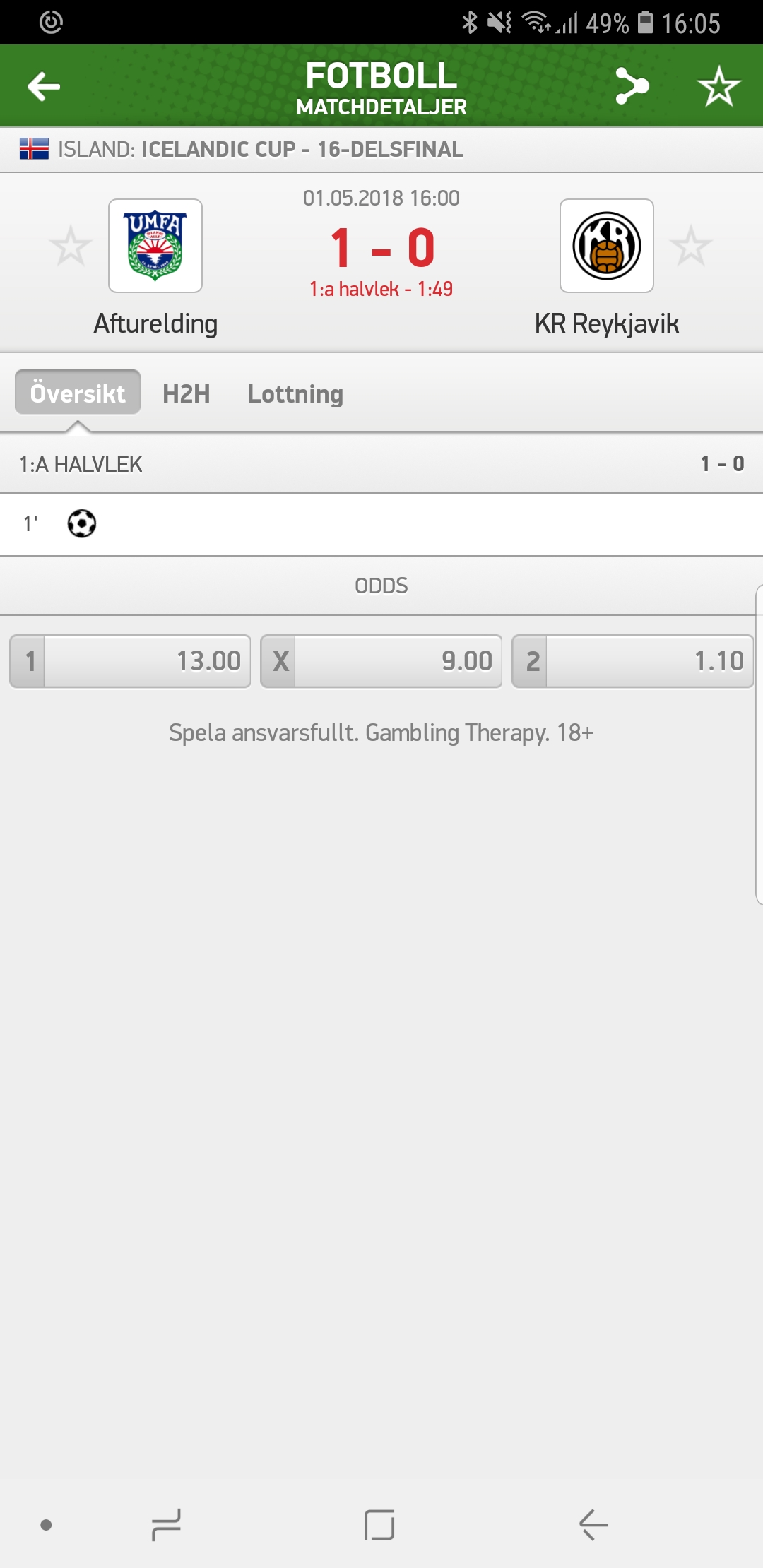
Task: Select the Översikt tab
Action: pos(78,393)
